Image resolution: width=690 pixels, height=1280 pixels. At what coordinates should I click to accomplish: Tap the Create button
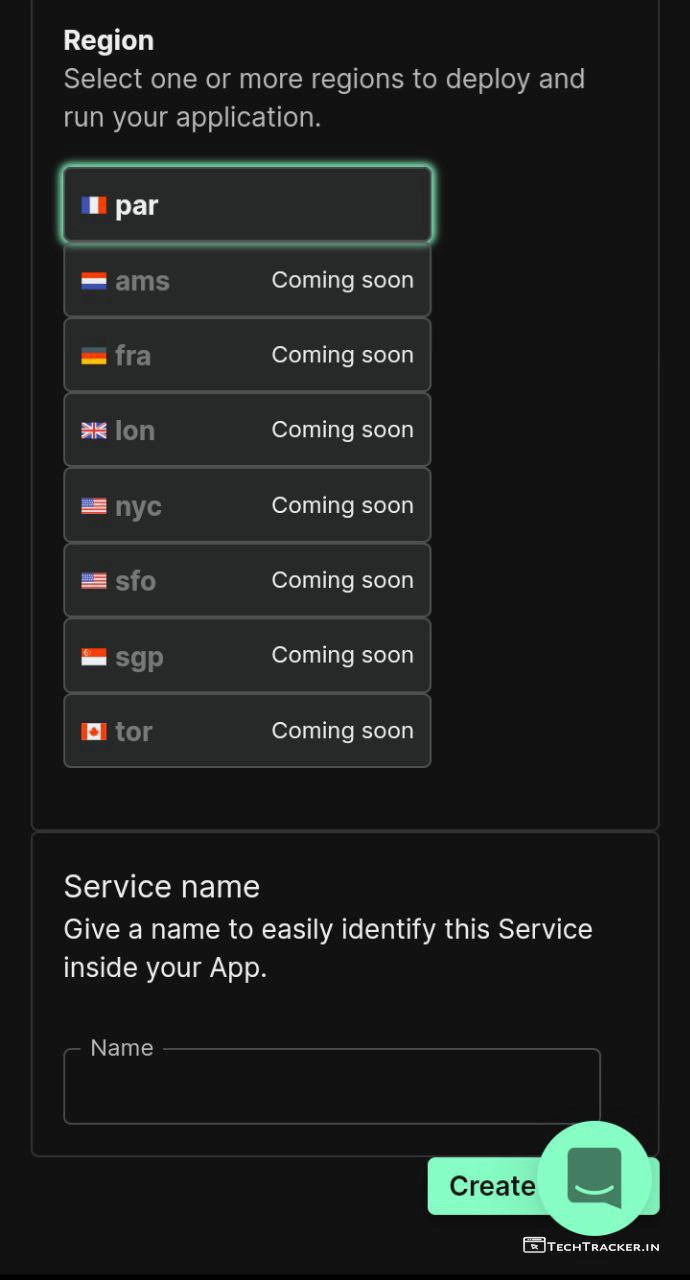(485, 1186)
